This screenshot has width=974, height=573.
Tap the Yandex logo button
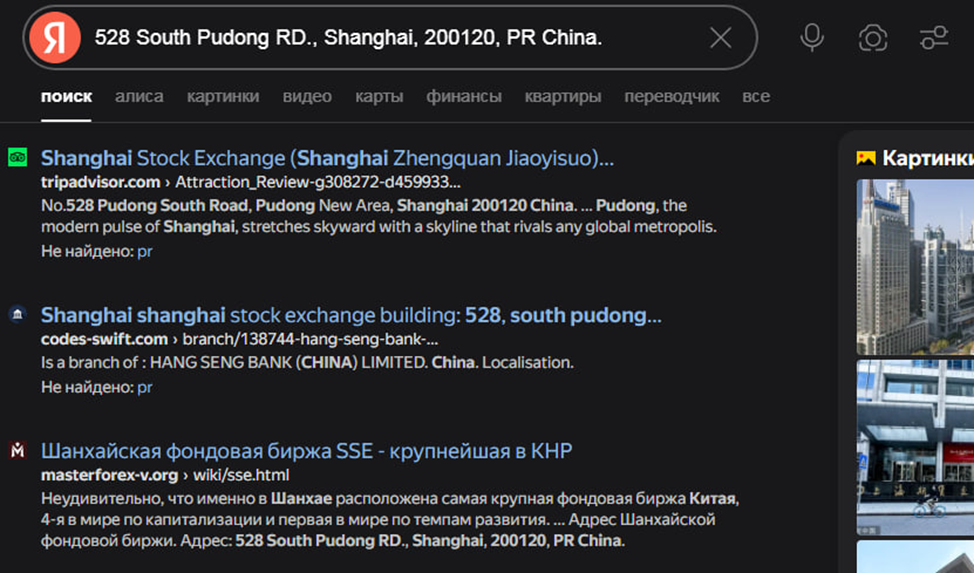click(x=54, y=38)
